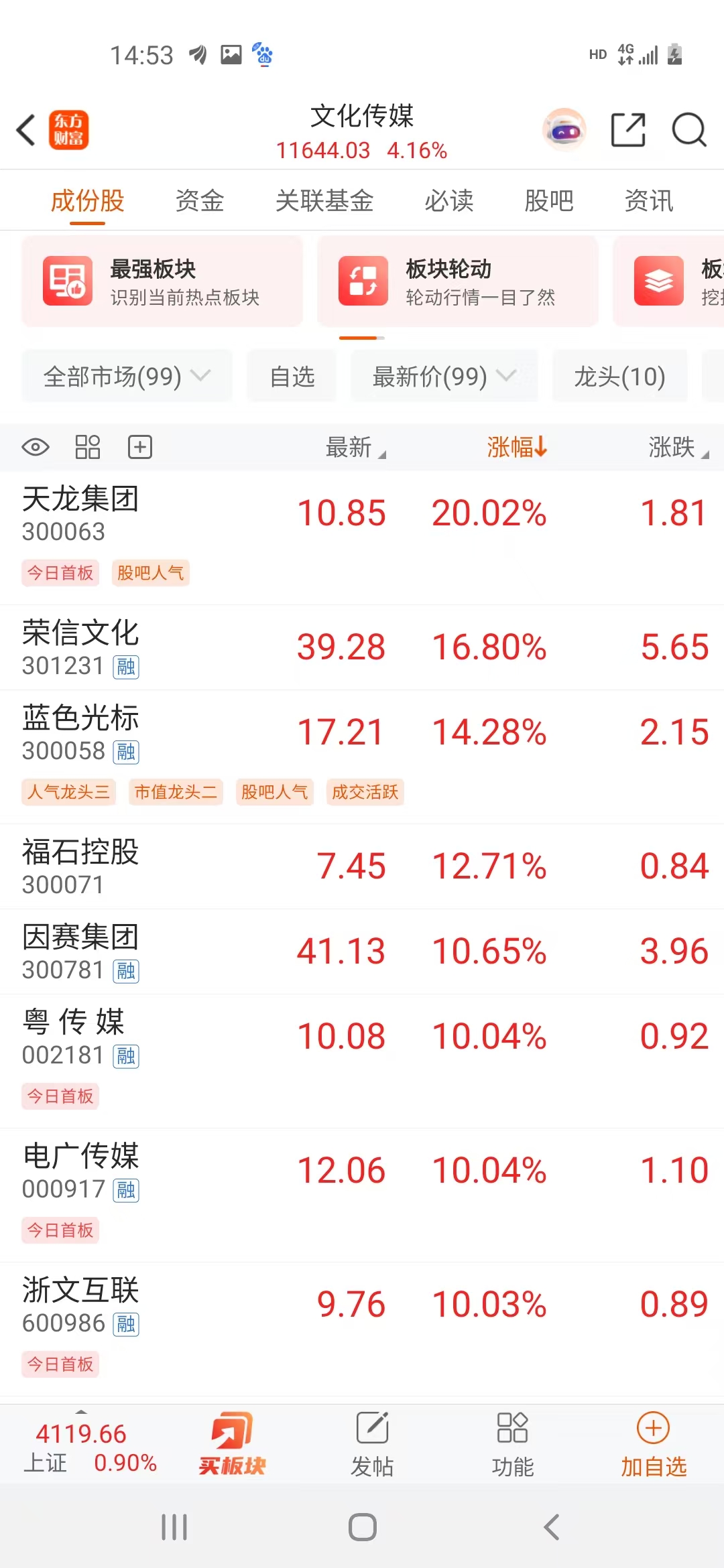This screenshot has width=724, height=1568.
Task: Select the 资讯 tab
Action: (x=648, y=200)
